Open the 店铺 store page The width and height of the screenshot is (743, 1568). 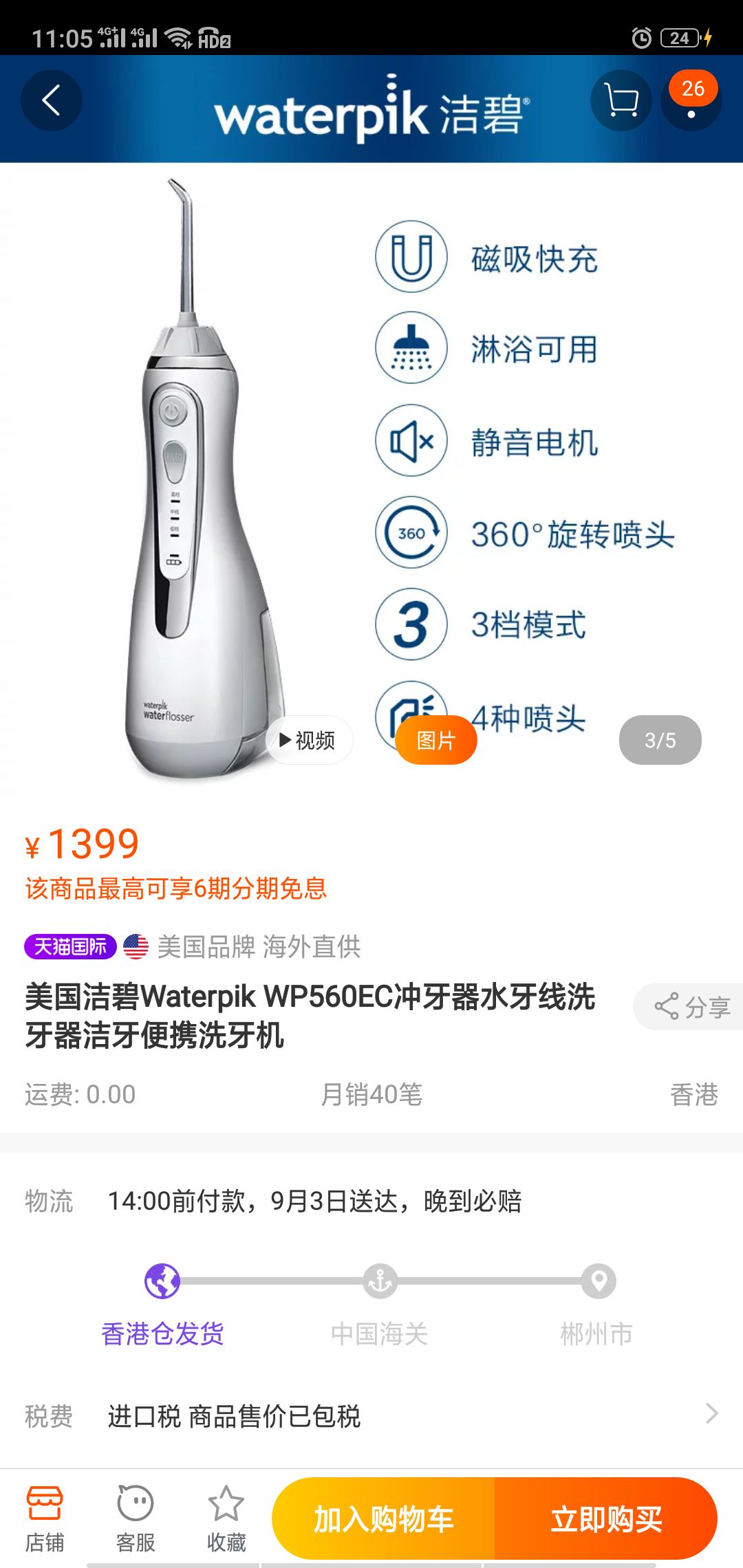coord(45,1519)
